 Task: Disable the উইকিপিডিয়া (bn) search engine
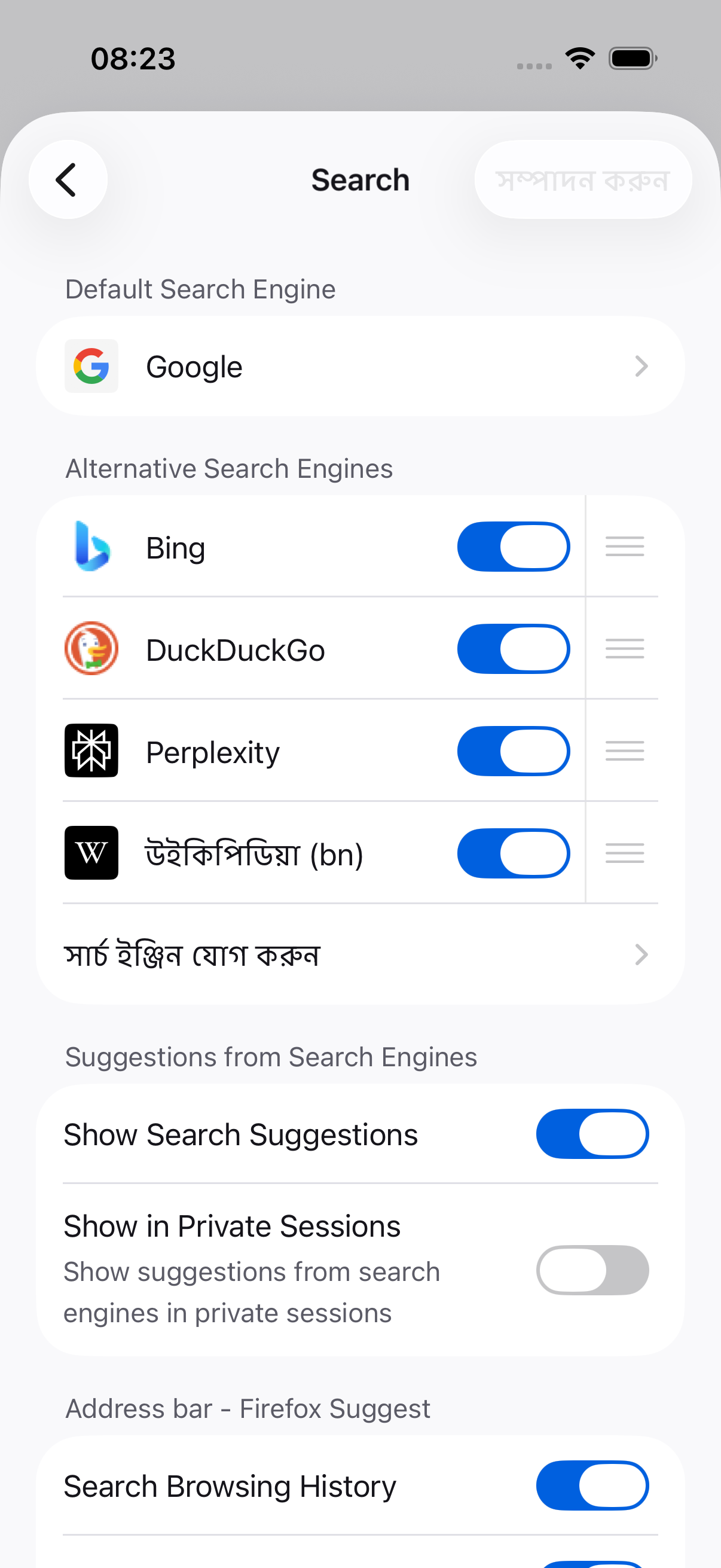pos(513,853)
